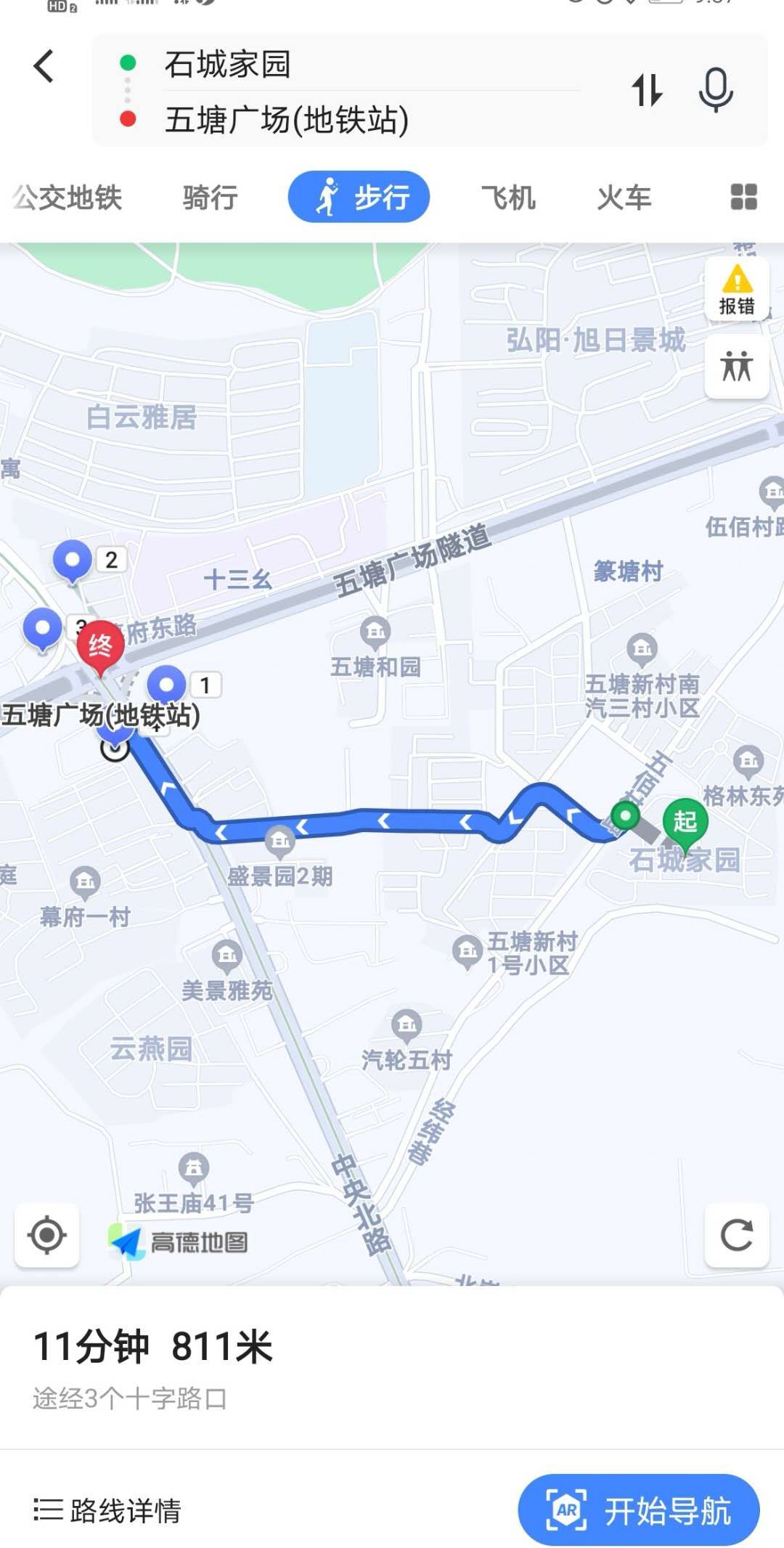Edit the starting point 石城家园
Screen dimensions: 784x1548
pos(228,64)
